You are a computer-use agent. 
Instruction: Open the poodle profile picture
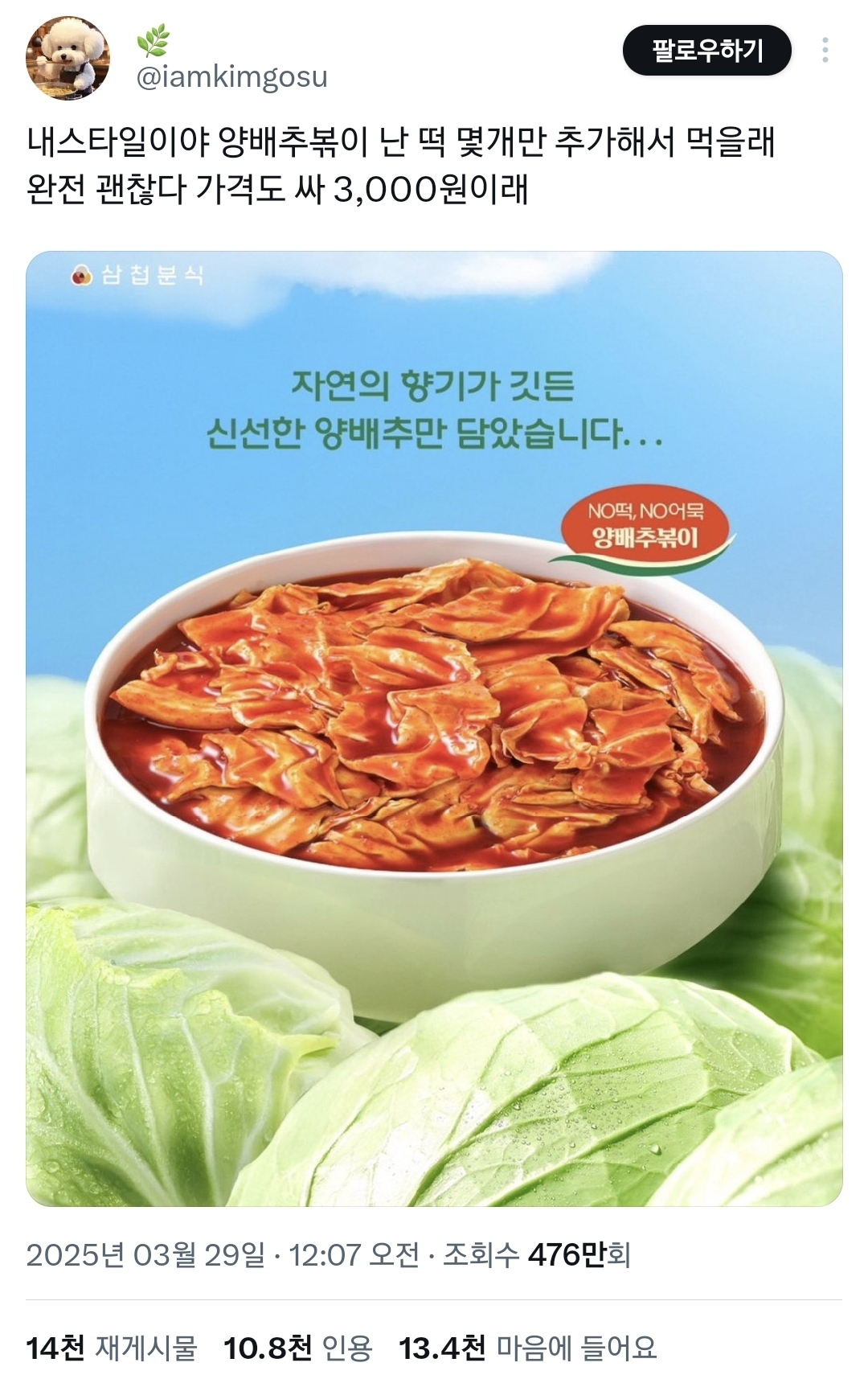[x=68, y=59]
